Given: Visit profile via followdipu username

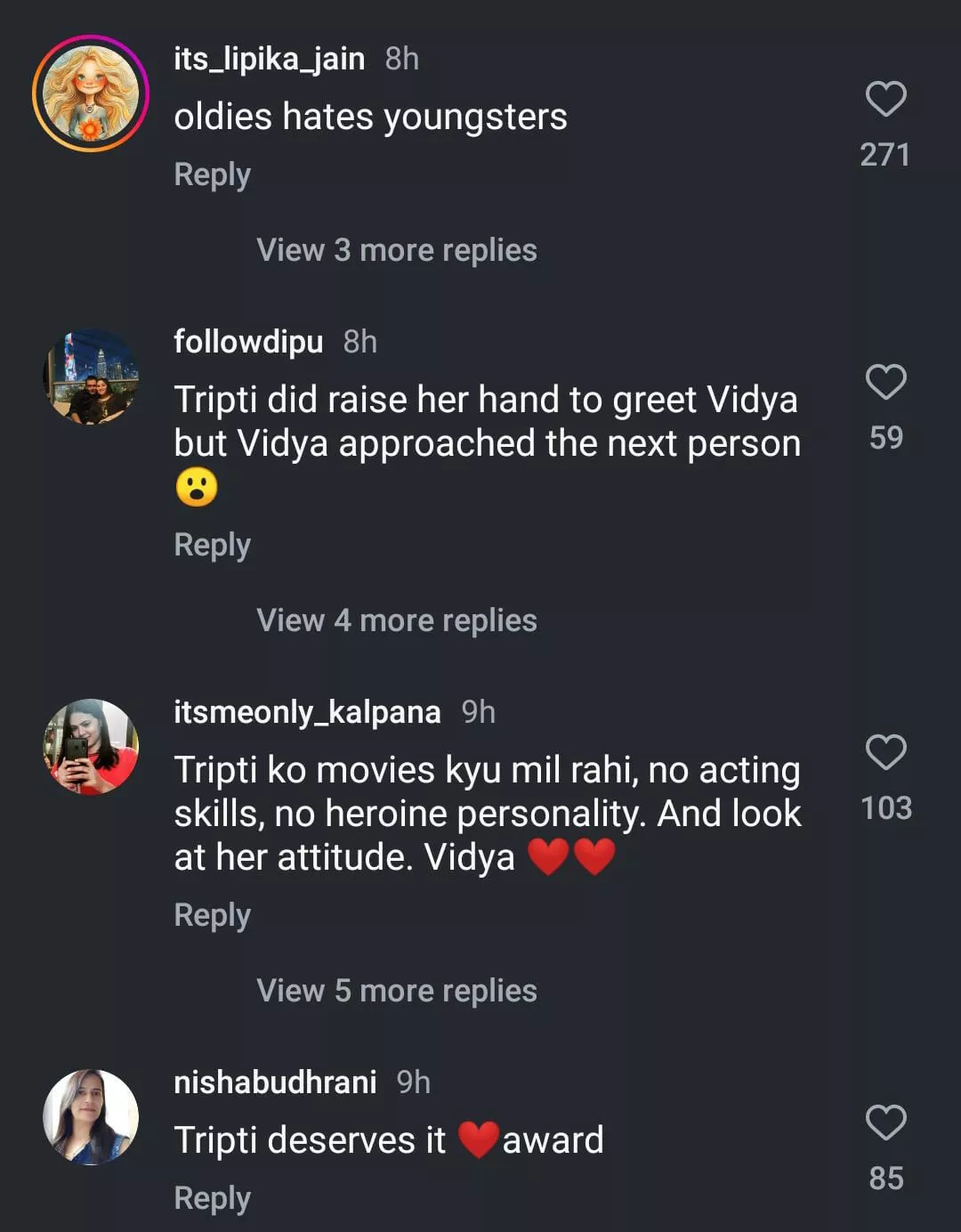Looking at the screenshot, I should click(248, 342).
